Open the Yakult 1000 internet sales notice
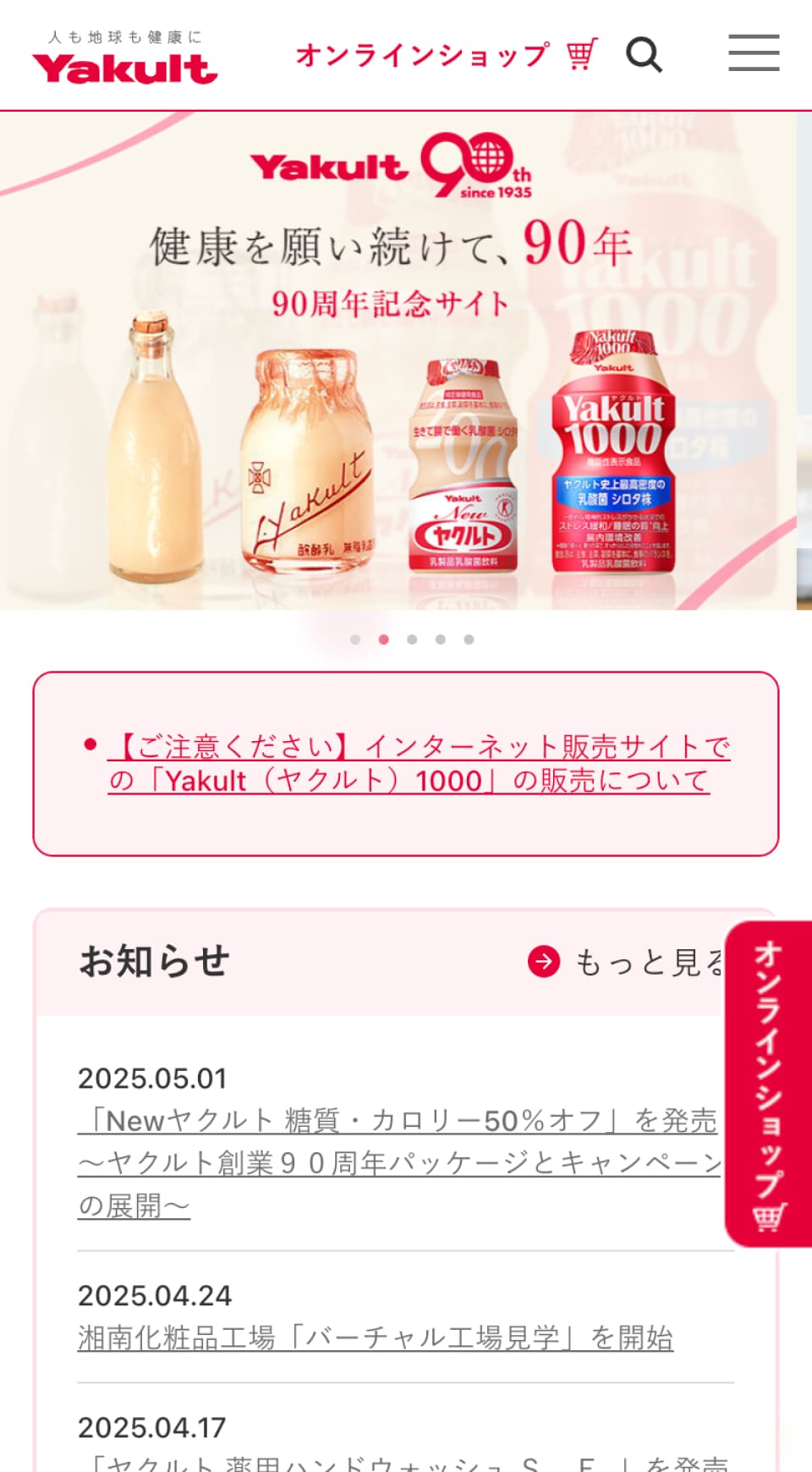The height and width of the screenshot is (1472, 812). coord(420,763)
